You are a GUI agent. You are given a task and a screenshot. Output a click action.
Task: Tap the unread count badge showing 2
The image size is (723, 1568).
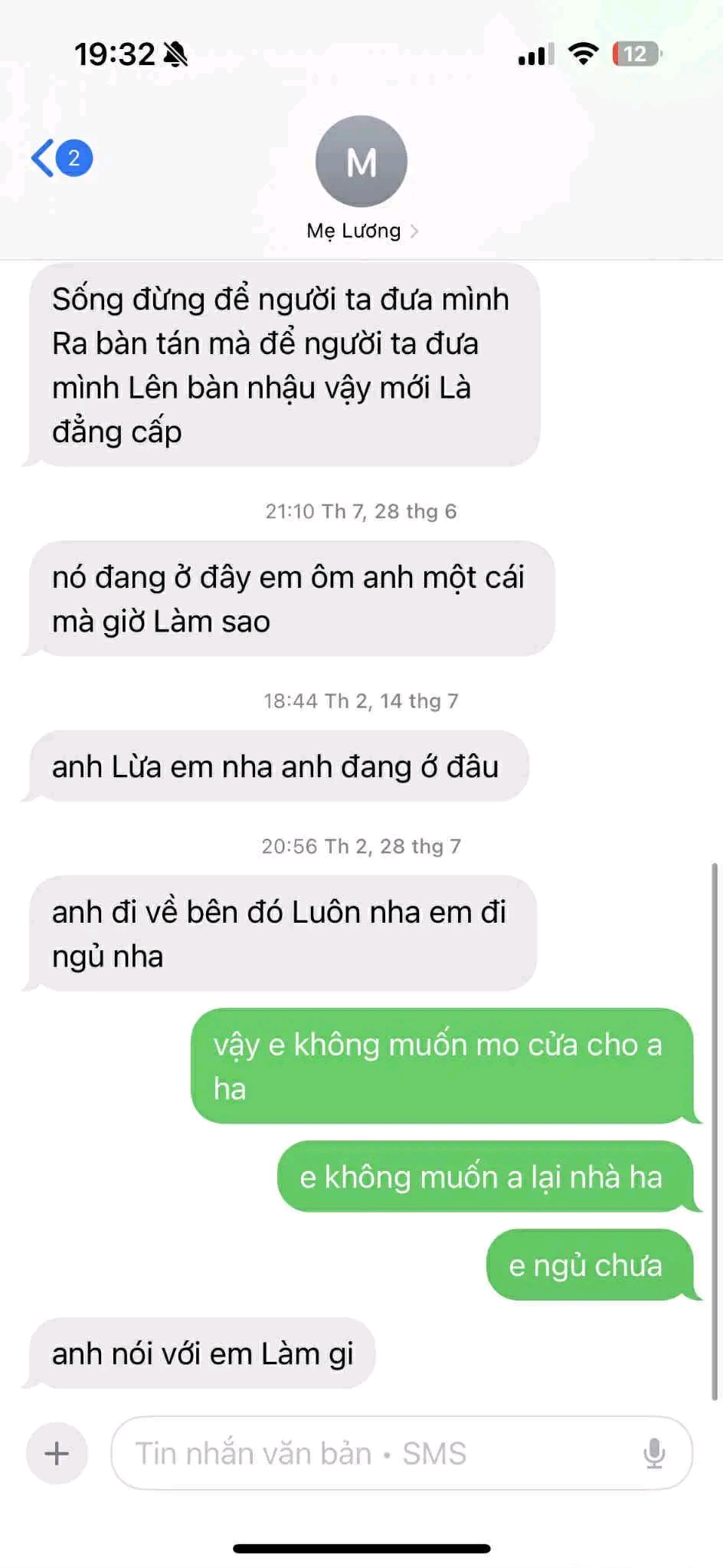pos(74,158)
